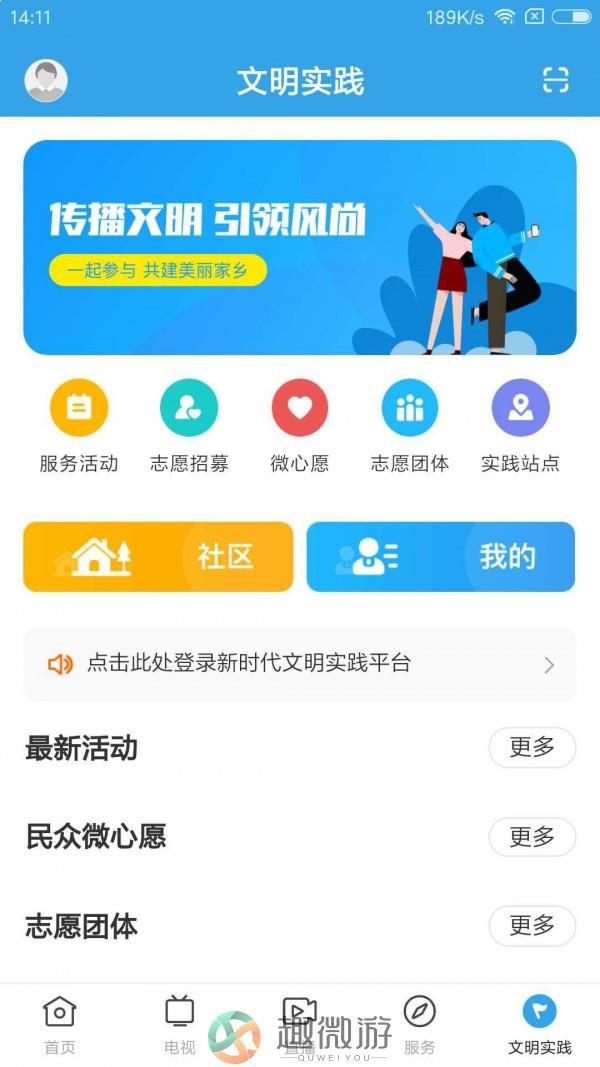Open 实践站点 location icon
600x1067 pixels.
(x=520, y=409)
